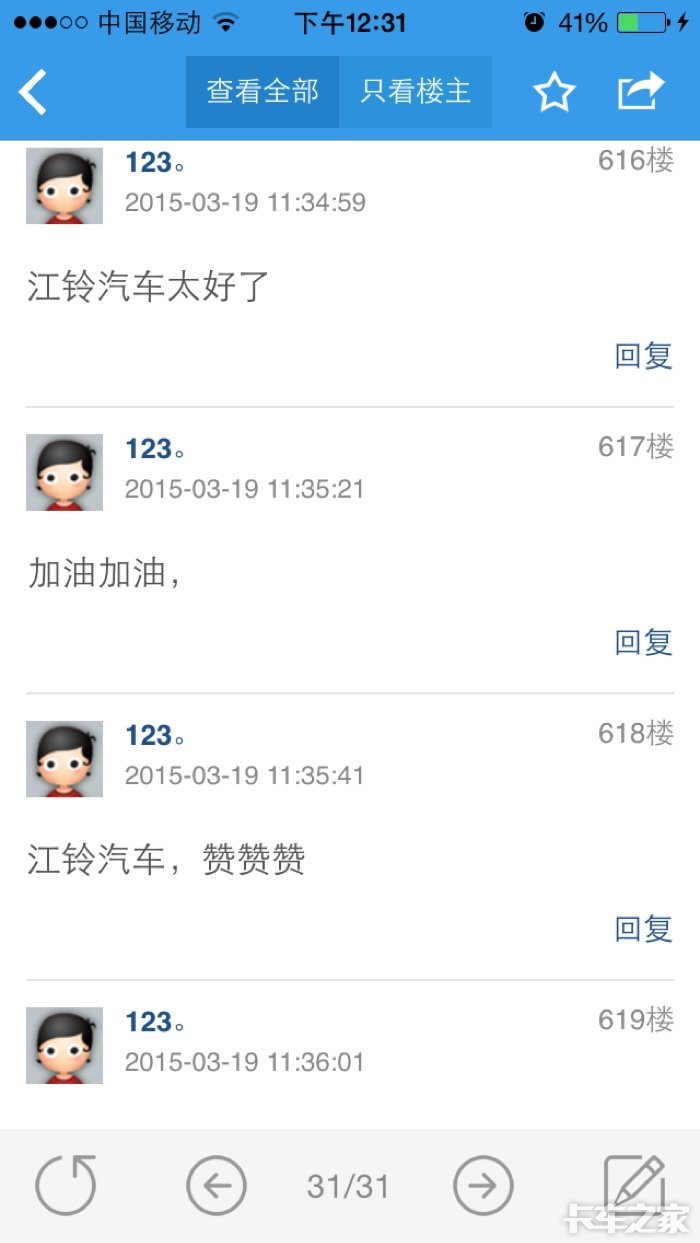This screenshot has width=700, height=1243.
Task: Switch to 查看全部 tab
Action: click(x=262, y=92)
